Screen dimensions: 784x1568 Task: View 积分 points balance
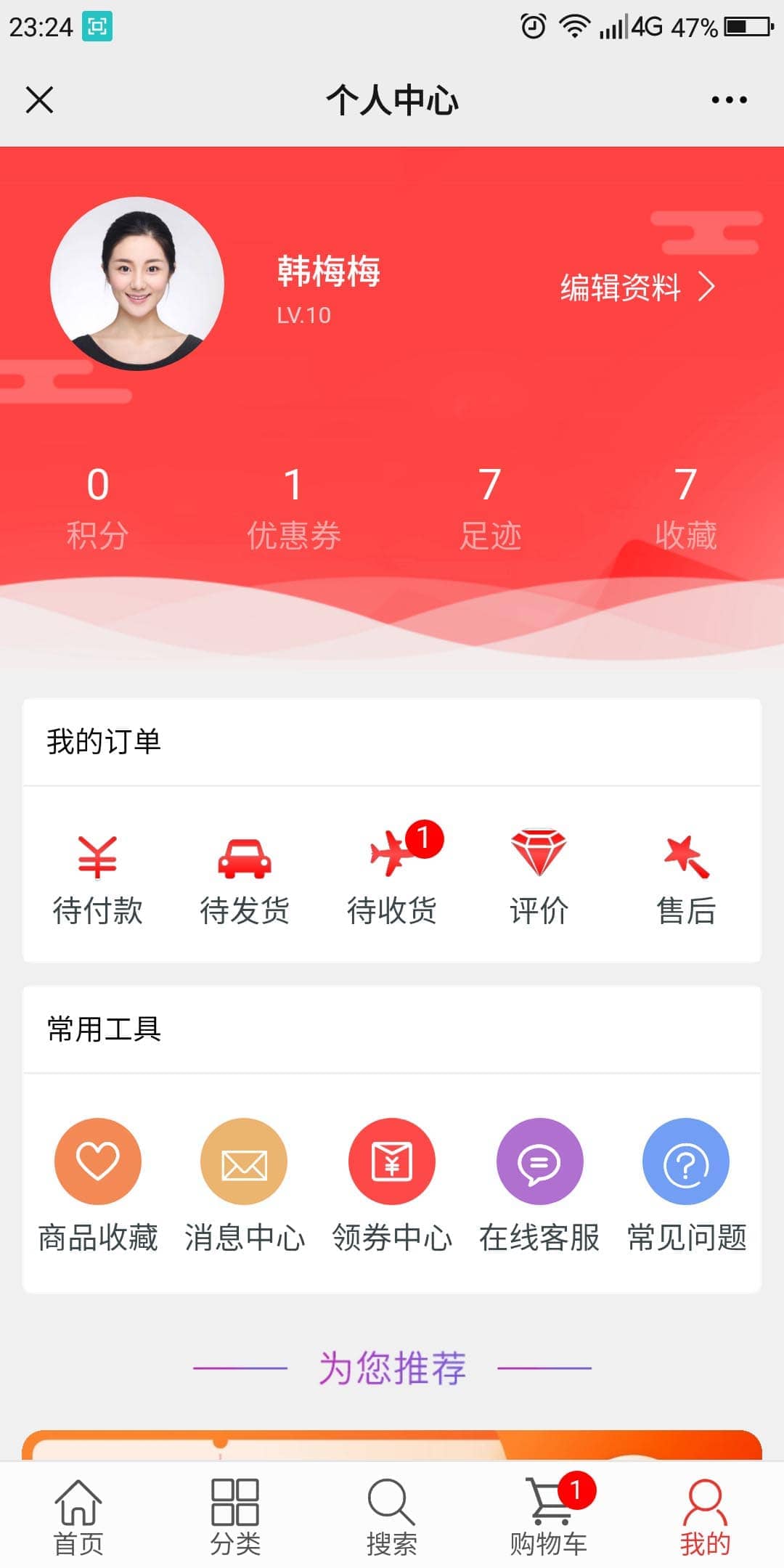point(98,508)
